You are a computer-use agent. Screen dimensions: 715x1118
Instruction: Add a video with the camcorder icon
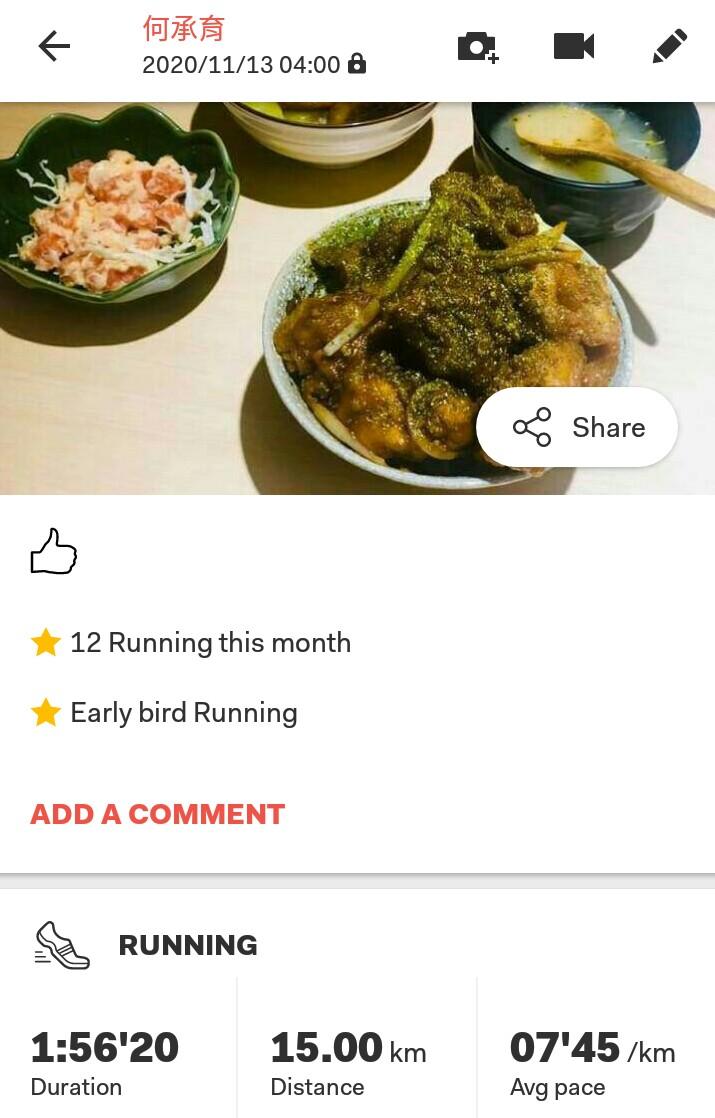tap(574, 46)
